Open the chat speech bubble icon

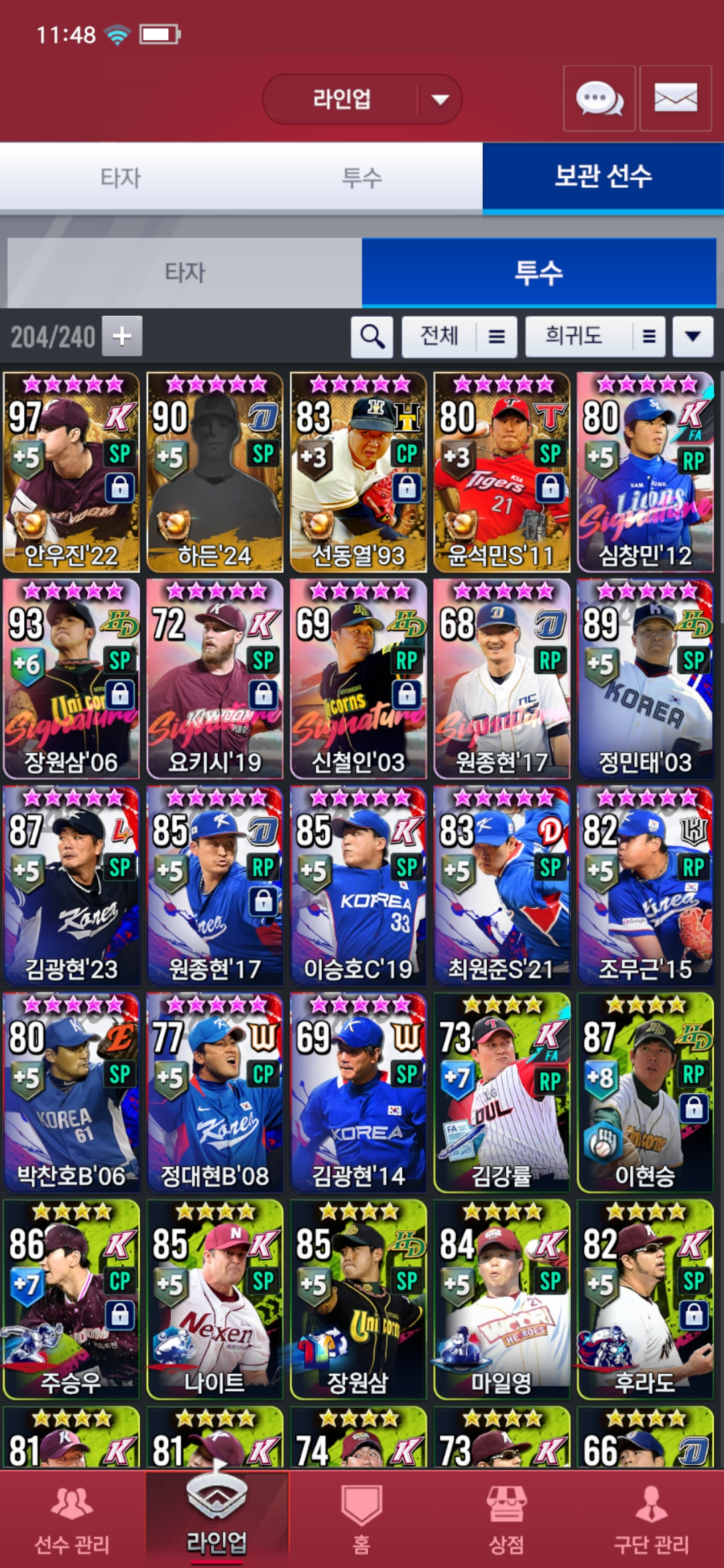point(599,99)
